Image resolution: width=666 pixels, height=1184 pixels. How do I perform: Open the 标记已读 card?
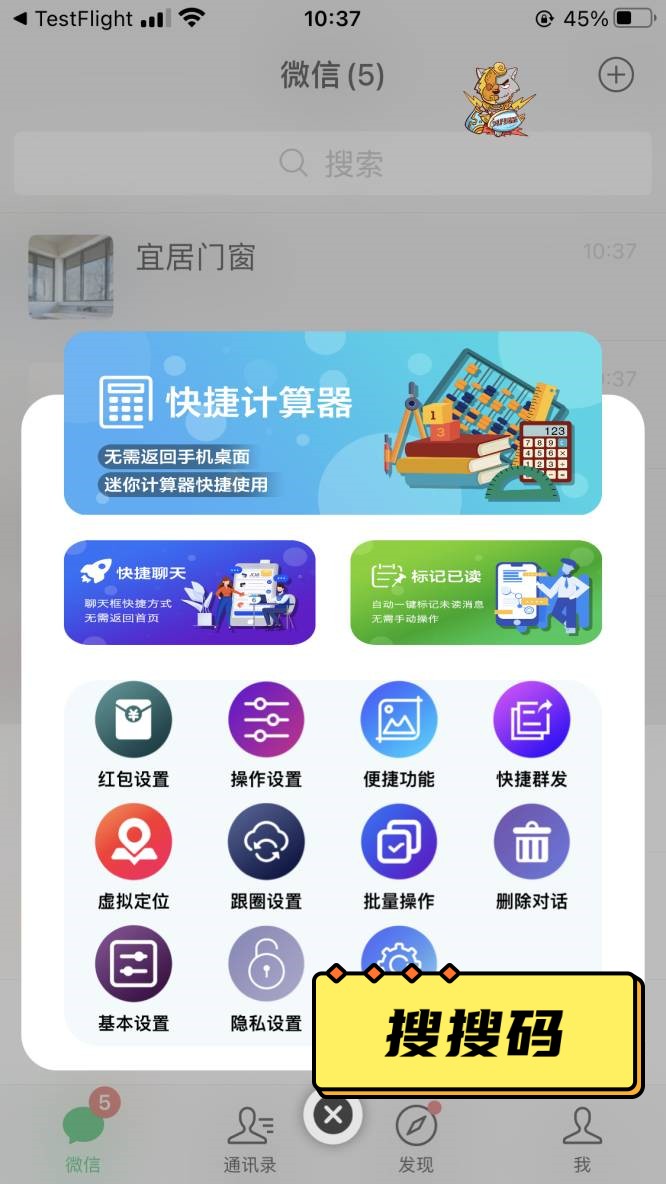475,592
